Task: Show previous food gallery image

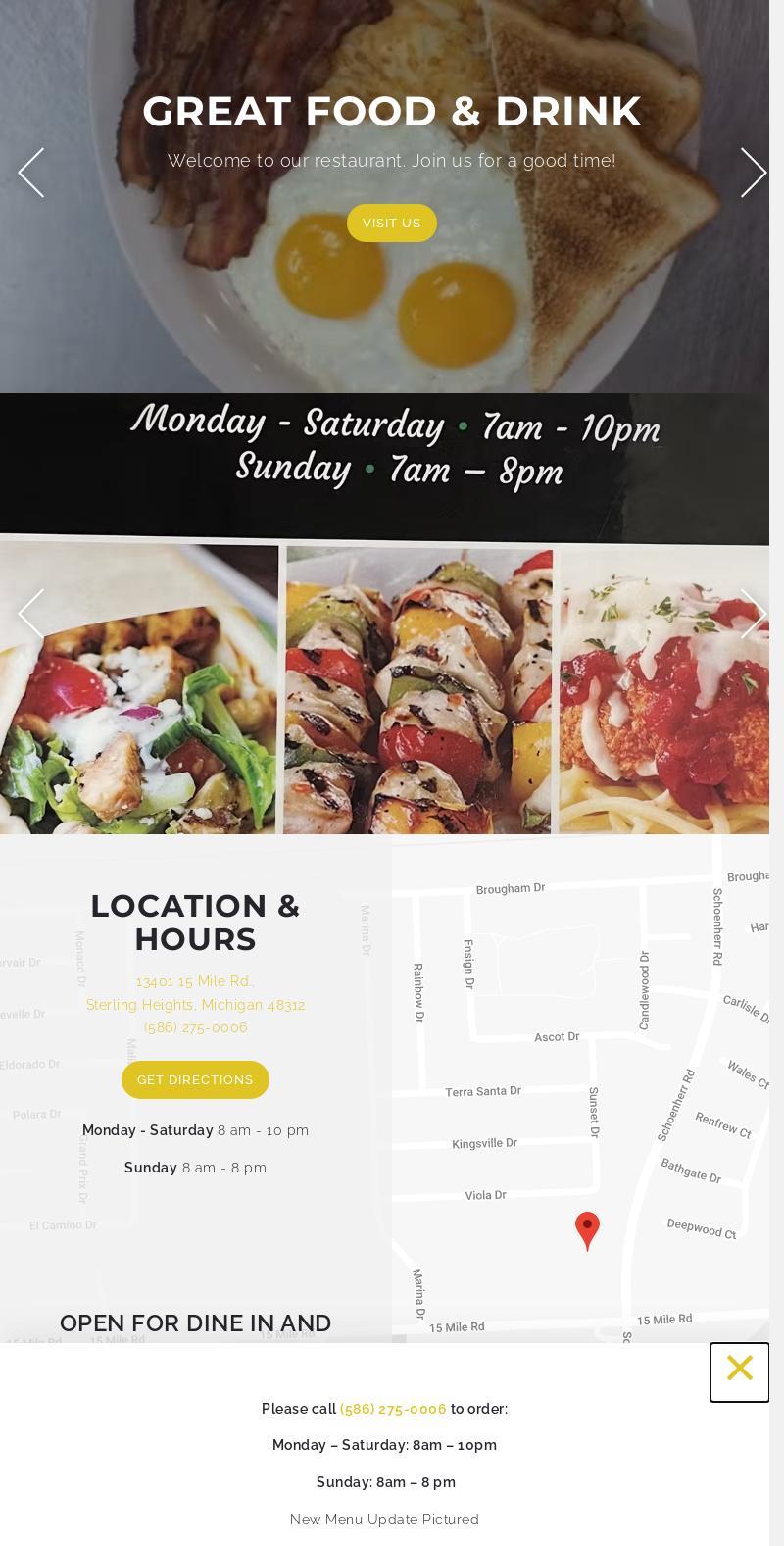Action: point(31,614)
